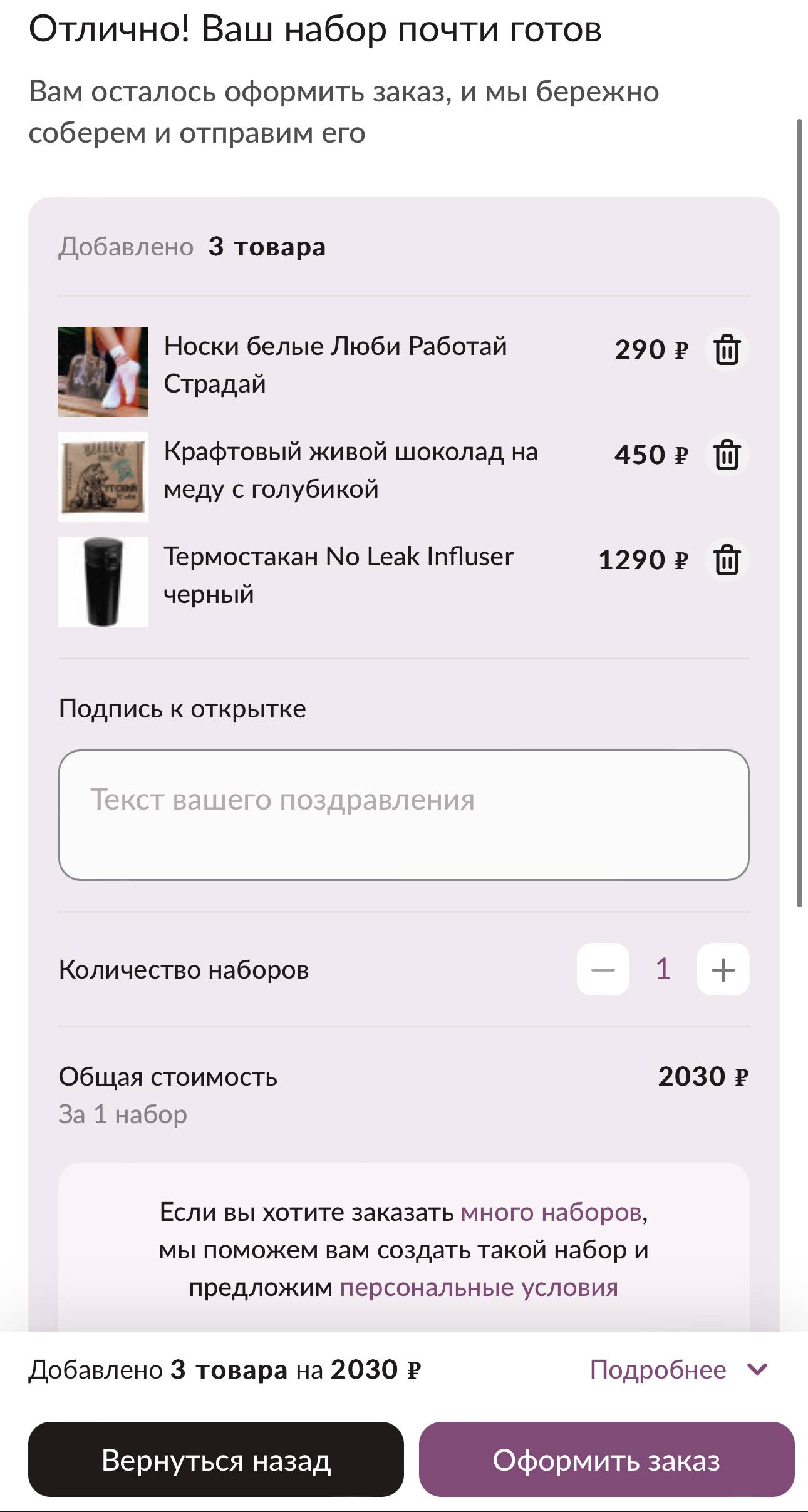
Task: Open the персональные условия link
Action: tap(479, 1287)
